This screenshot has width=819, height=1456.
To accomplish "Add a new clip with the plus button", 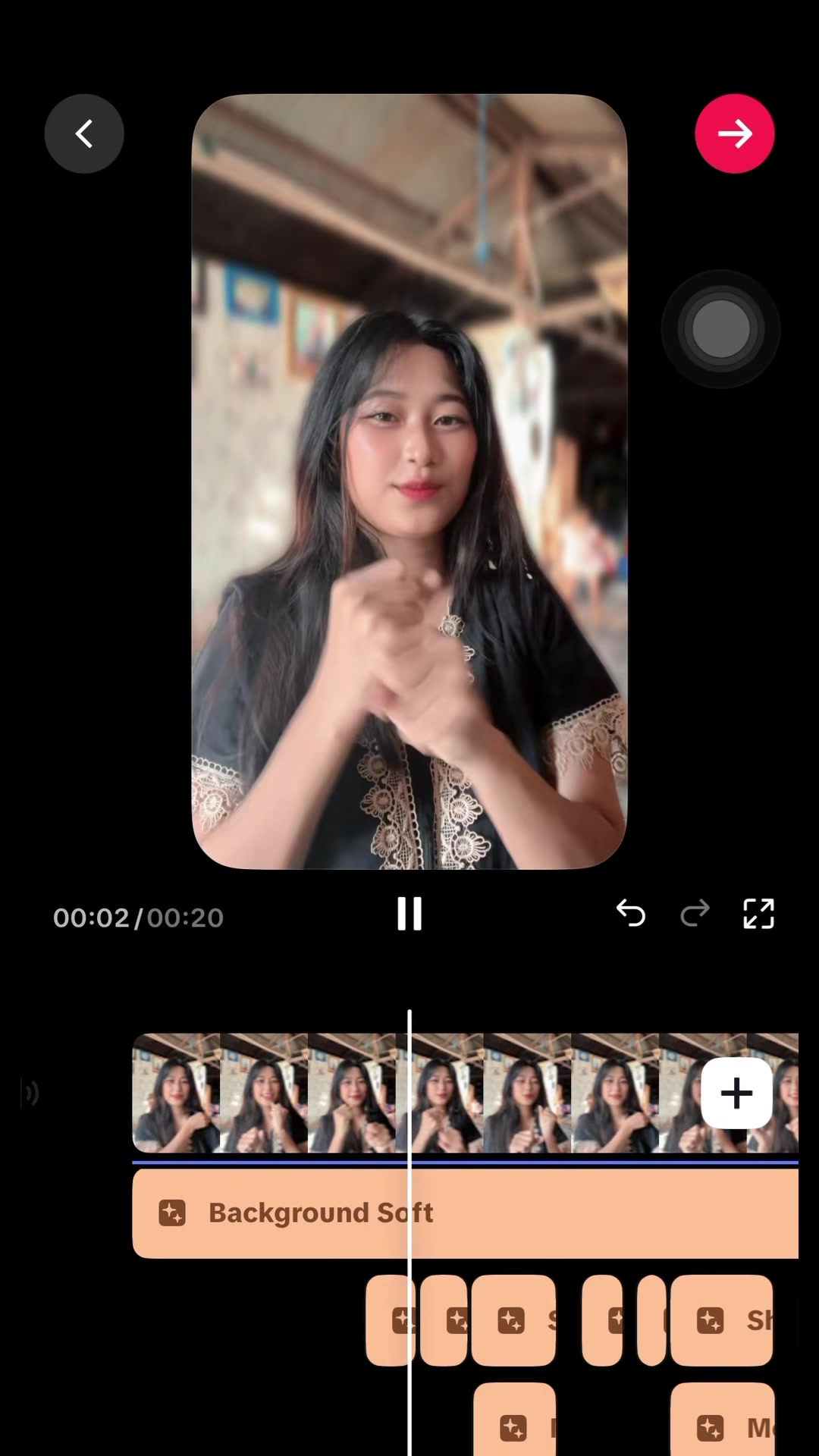I will [x=736, y=1093].
